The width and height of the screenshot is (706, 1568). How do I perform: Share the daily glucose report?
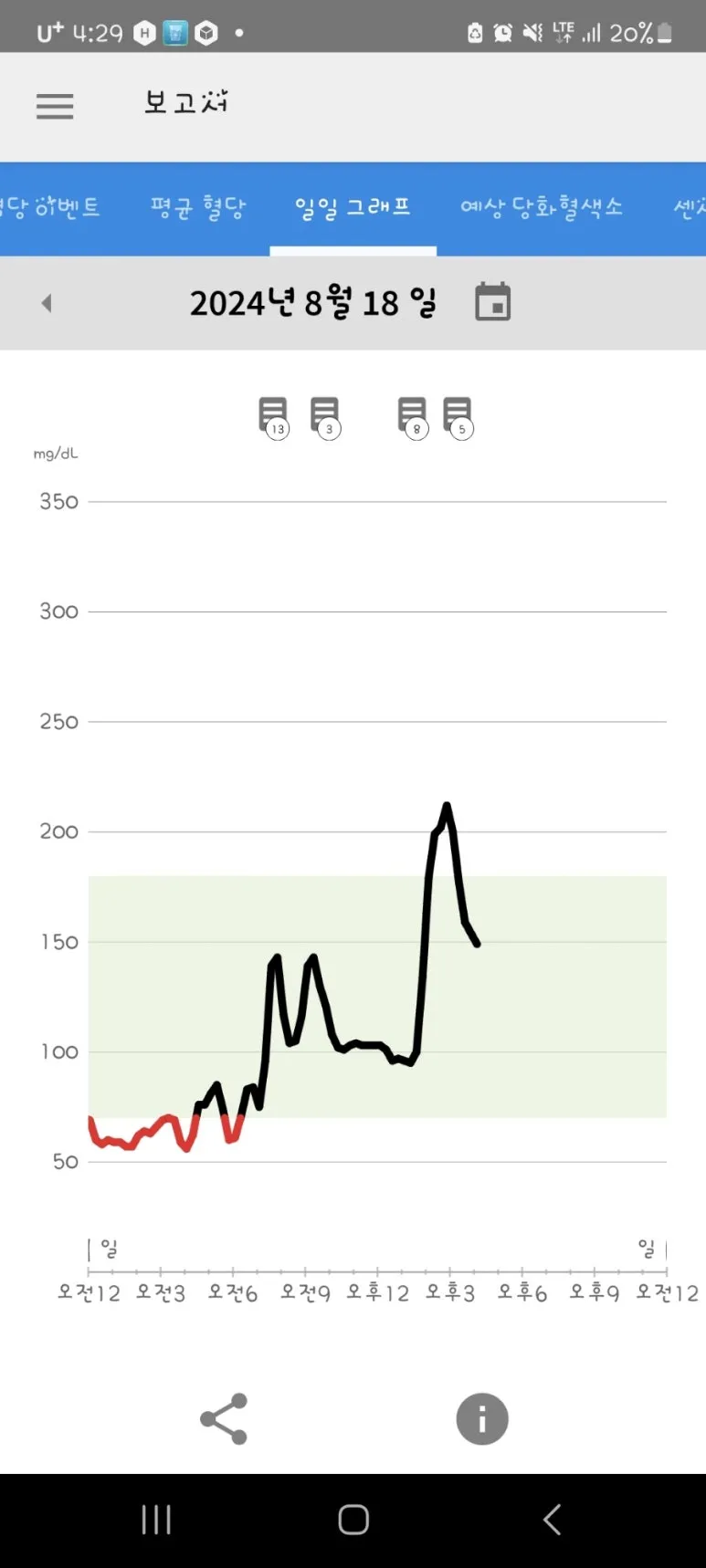tap(224, 1418)
